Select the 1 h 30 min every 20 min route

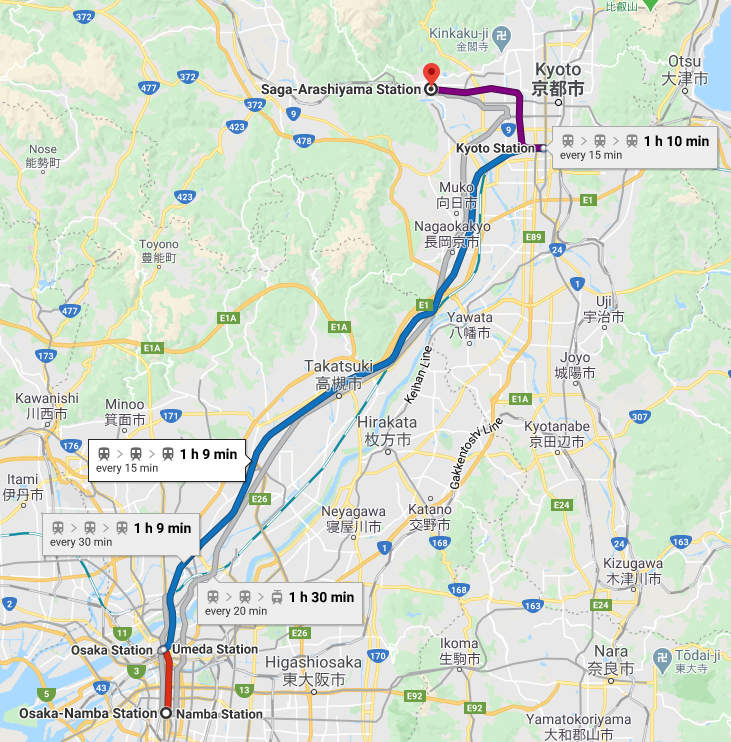(x=279, y=604)
